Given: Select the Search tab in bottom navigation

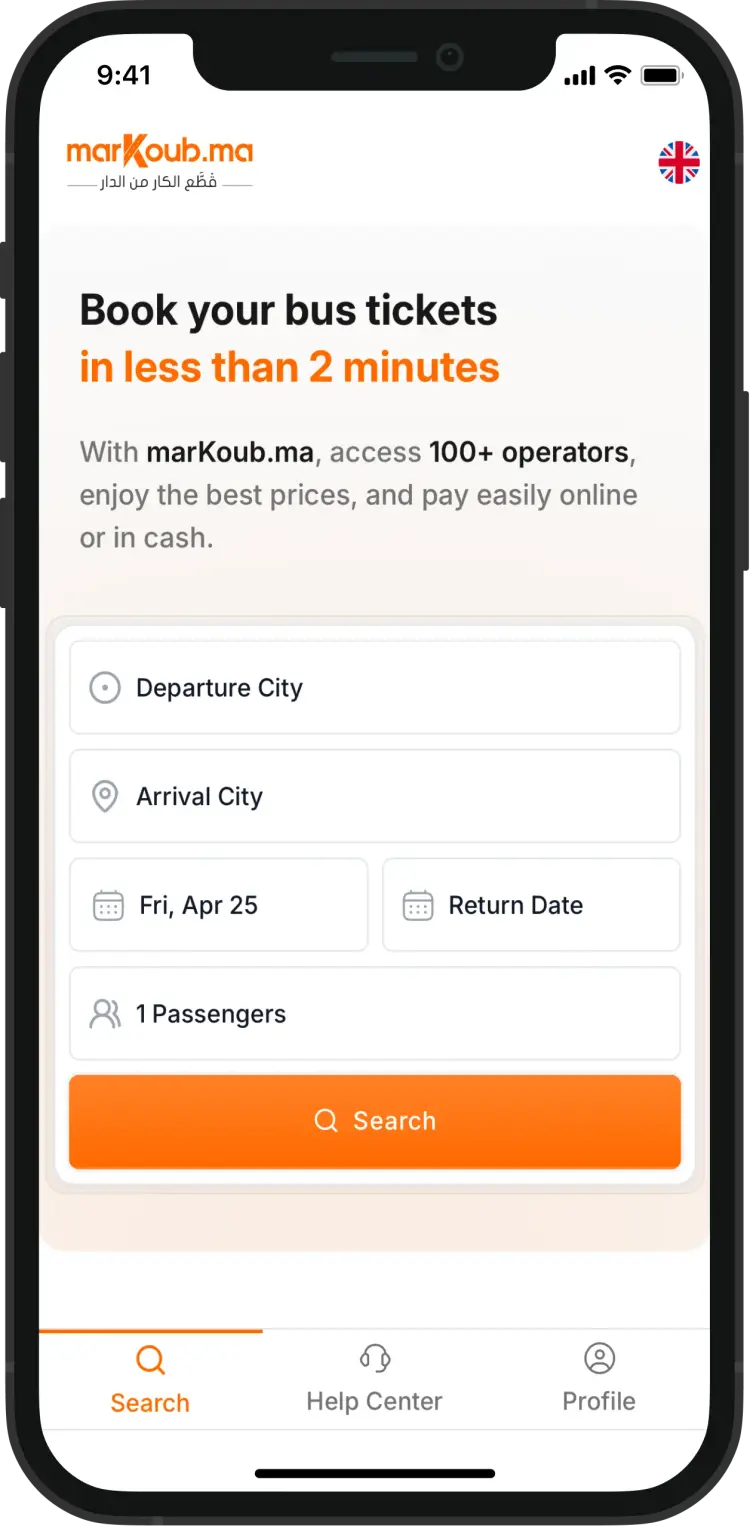Looking at the screenshot, I should pyautogui.click(x=149, y=1380).
